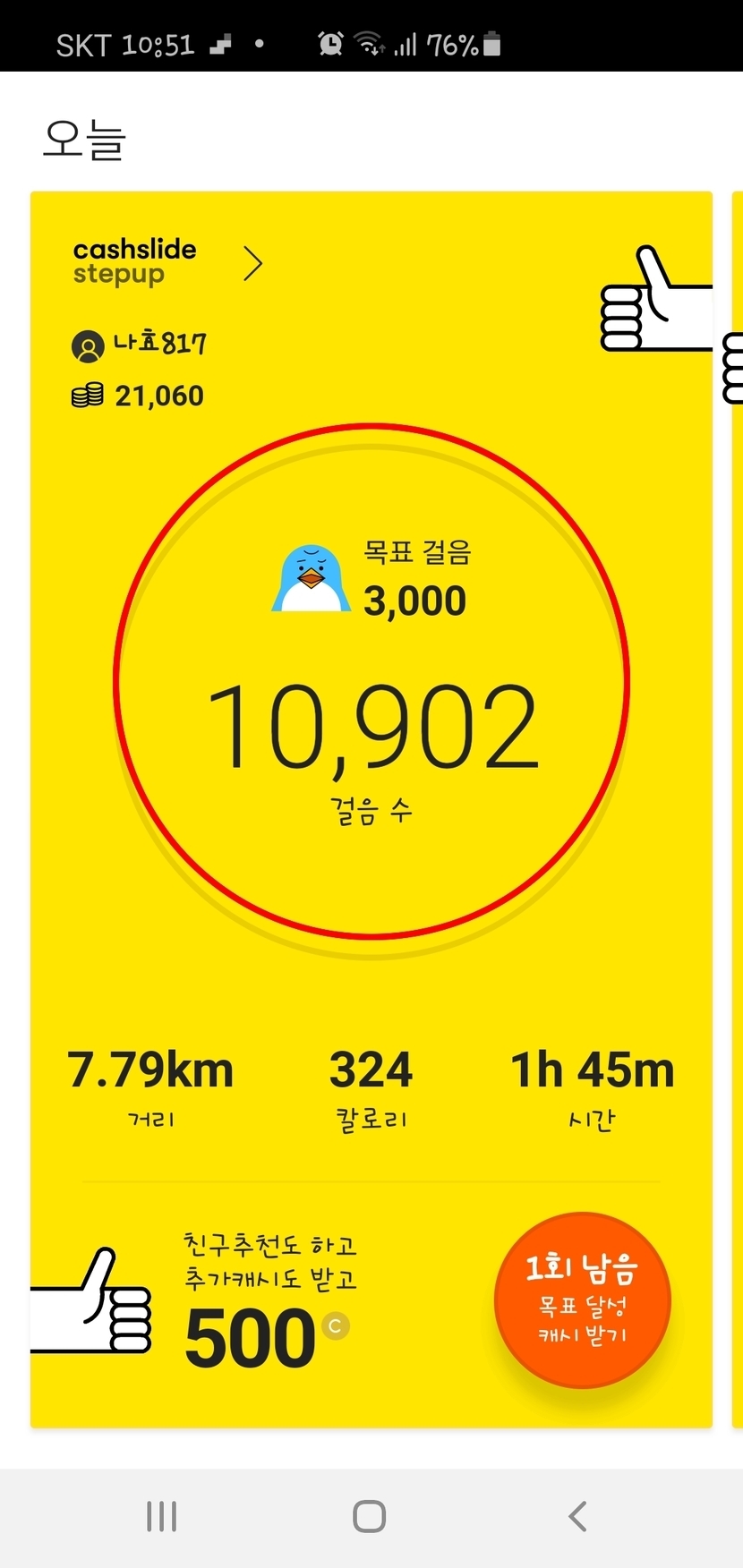743x1568 pixels.
Task: Show recent apps from the navigation bar
Action: [162, 1516]
